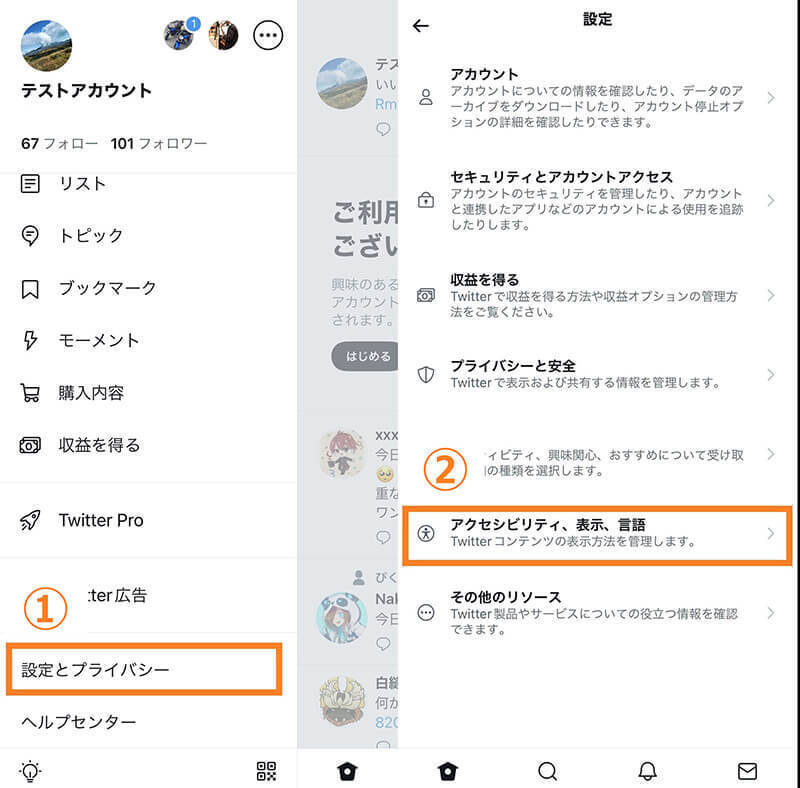This screenshot has width=800, height=788.
Task: Open 購入内容
Action: 90,393
